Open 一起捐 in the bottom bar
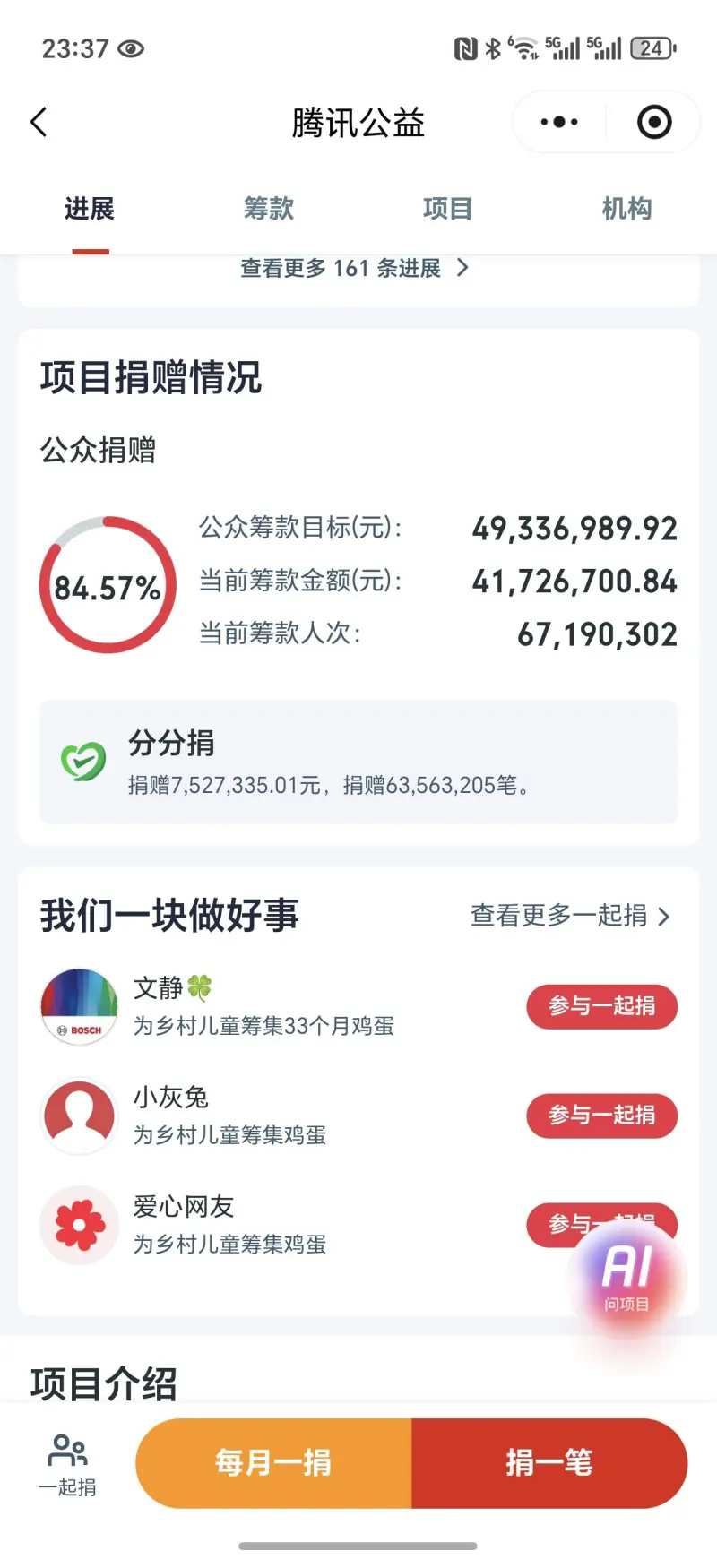 click(67, 1464)
